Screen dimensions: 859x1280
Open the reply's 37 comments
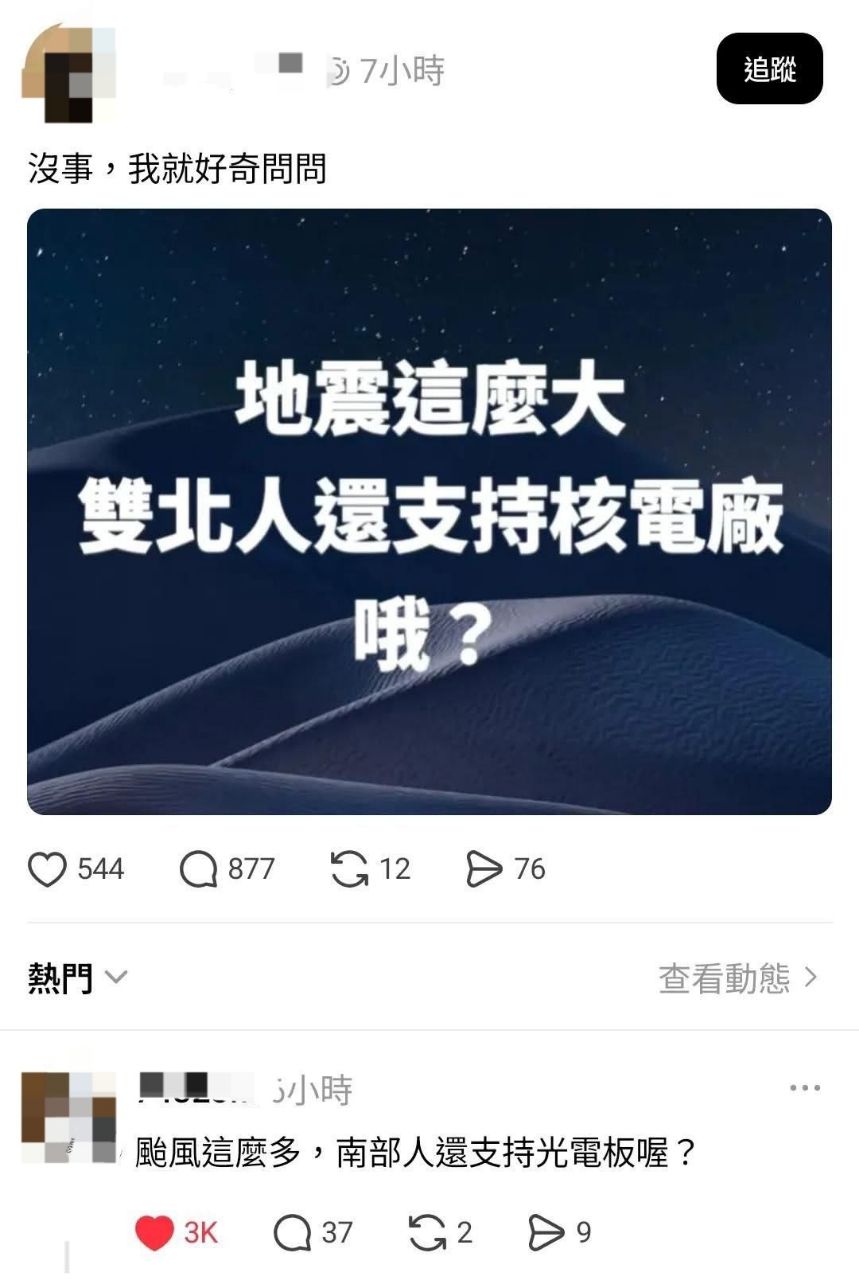(x=292, y=1233)
